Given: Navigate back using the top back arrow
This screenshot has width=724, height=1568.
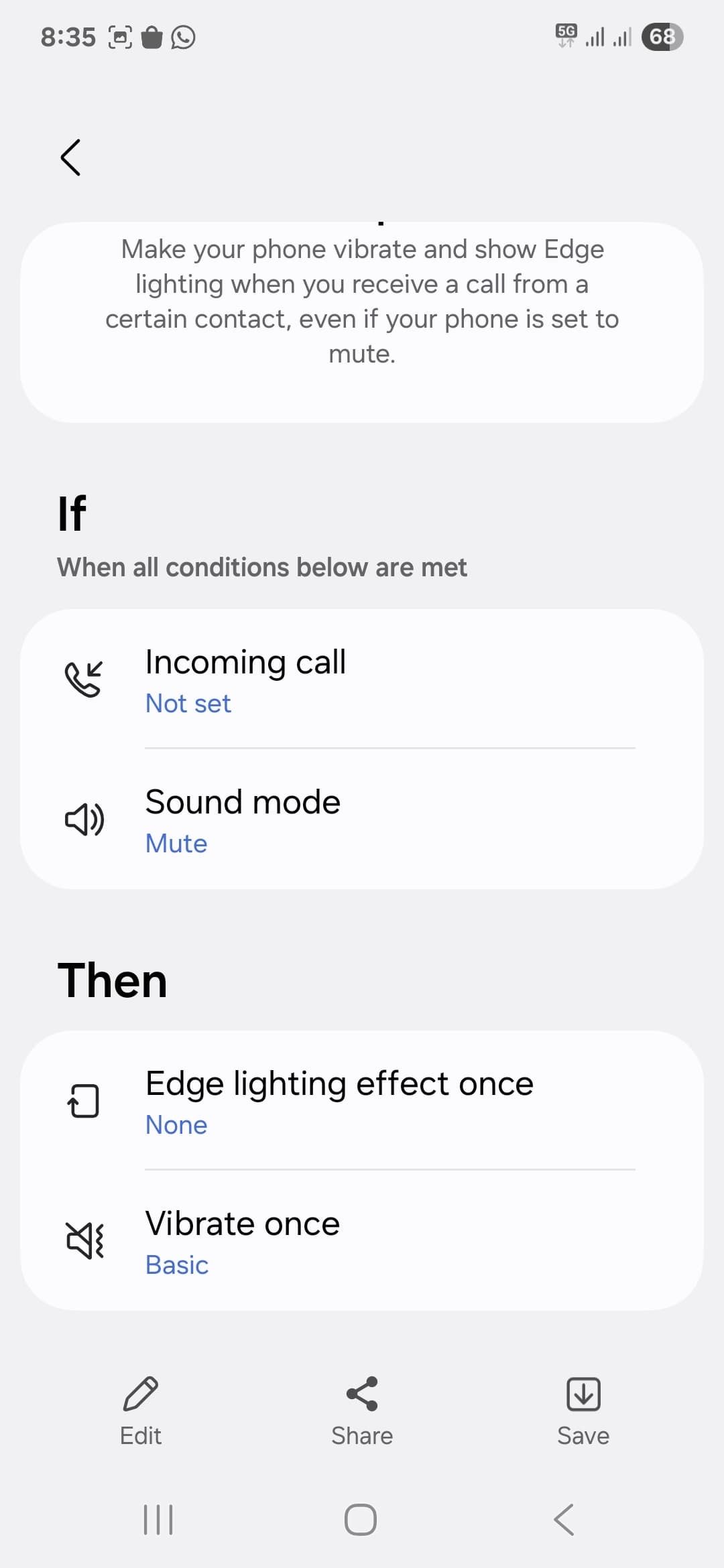Looking at the screenshot, I should point(70,157).
